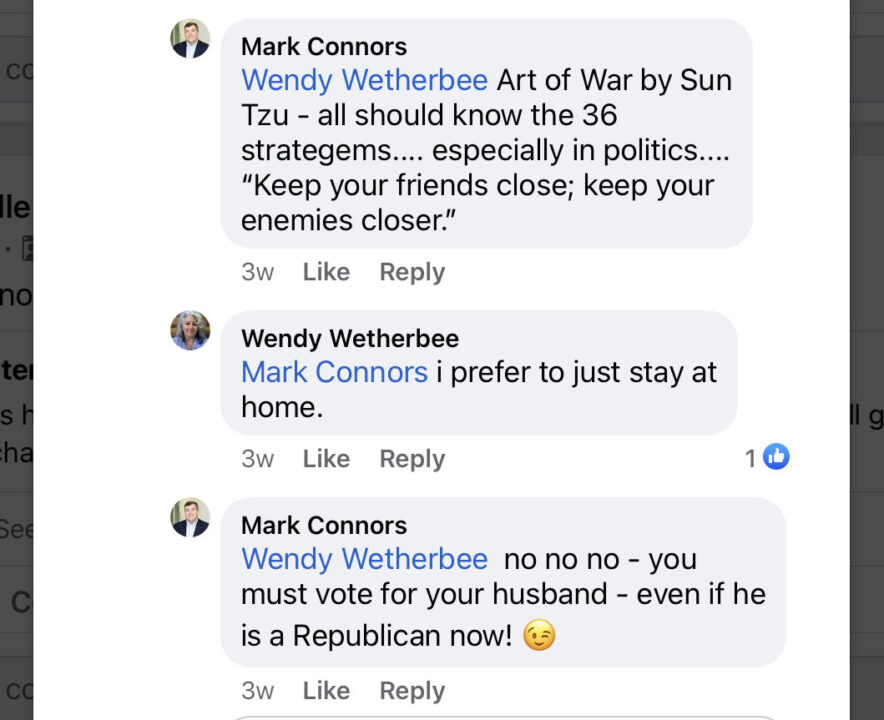Image resolution: width=884 pixels, height=720 pixels.
Task: Reply to Mark's vote for your husband comment
Action: tap(412, 691)
